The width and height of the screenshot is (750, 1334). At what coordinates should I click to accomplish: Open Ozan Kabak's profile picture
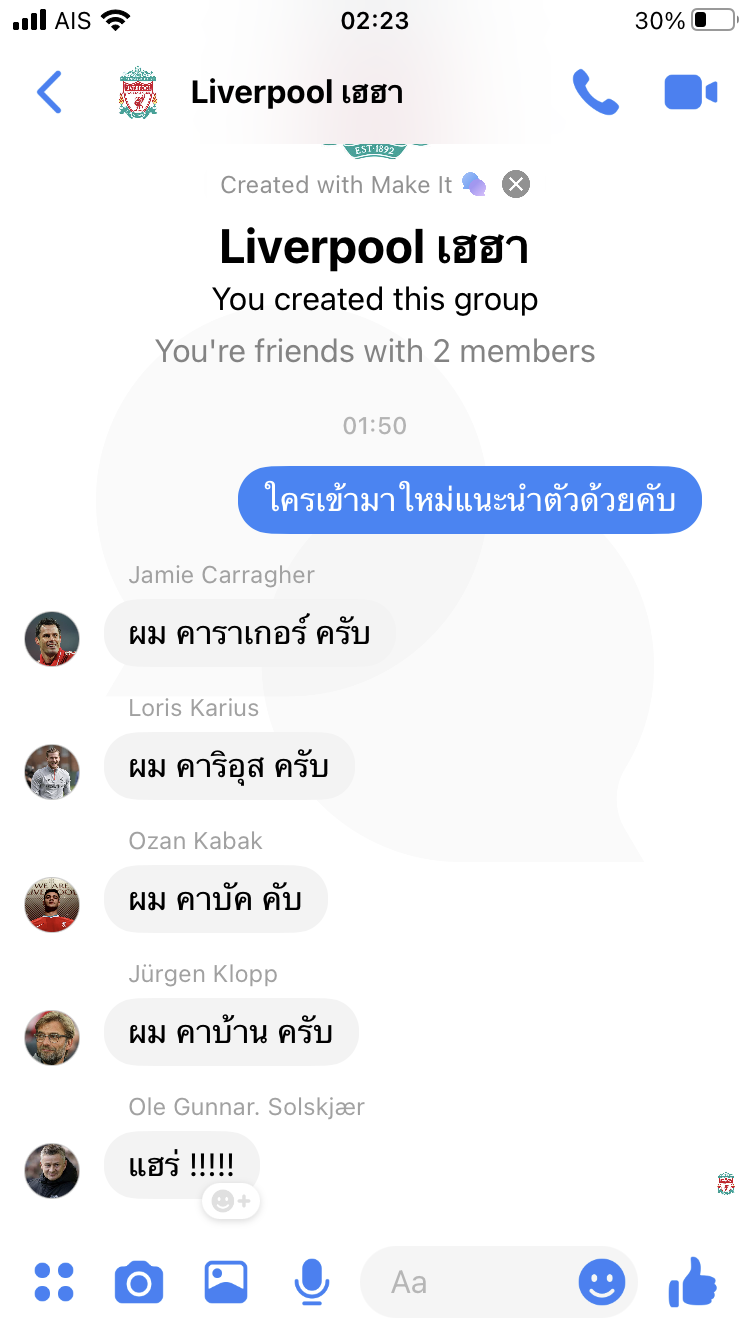52,904
